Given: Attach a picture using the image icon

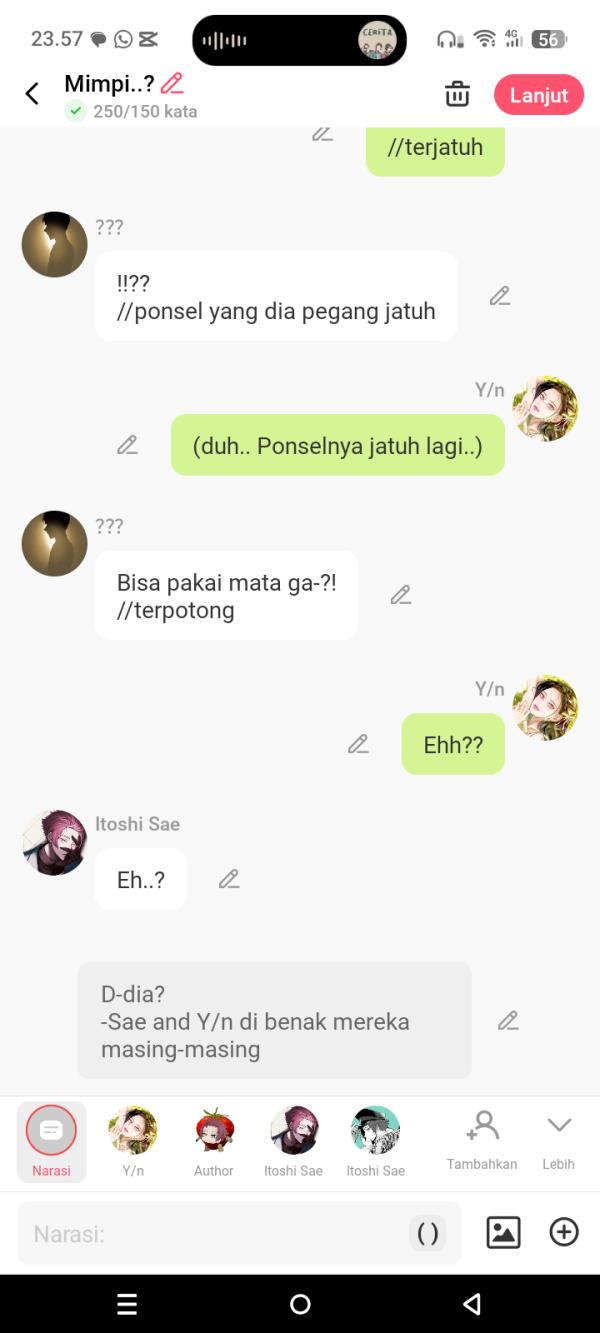Looking at the screenshot, I should (x=503, y=1233).
